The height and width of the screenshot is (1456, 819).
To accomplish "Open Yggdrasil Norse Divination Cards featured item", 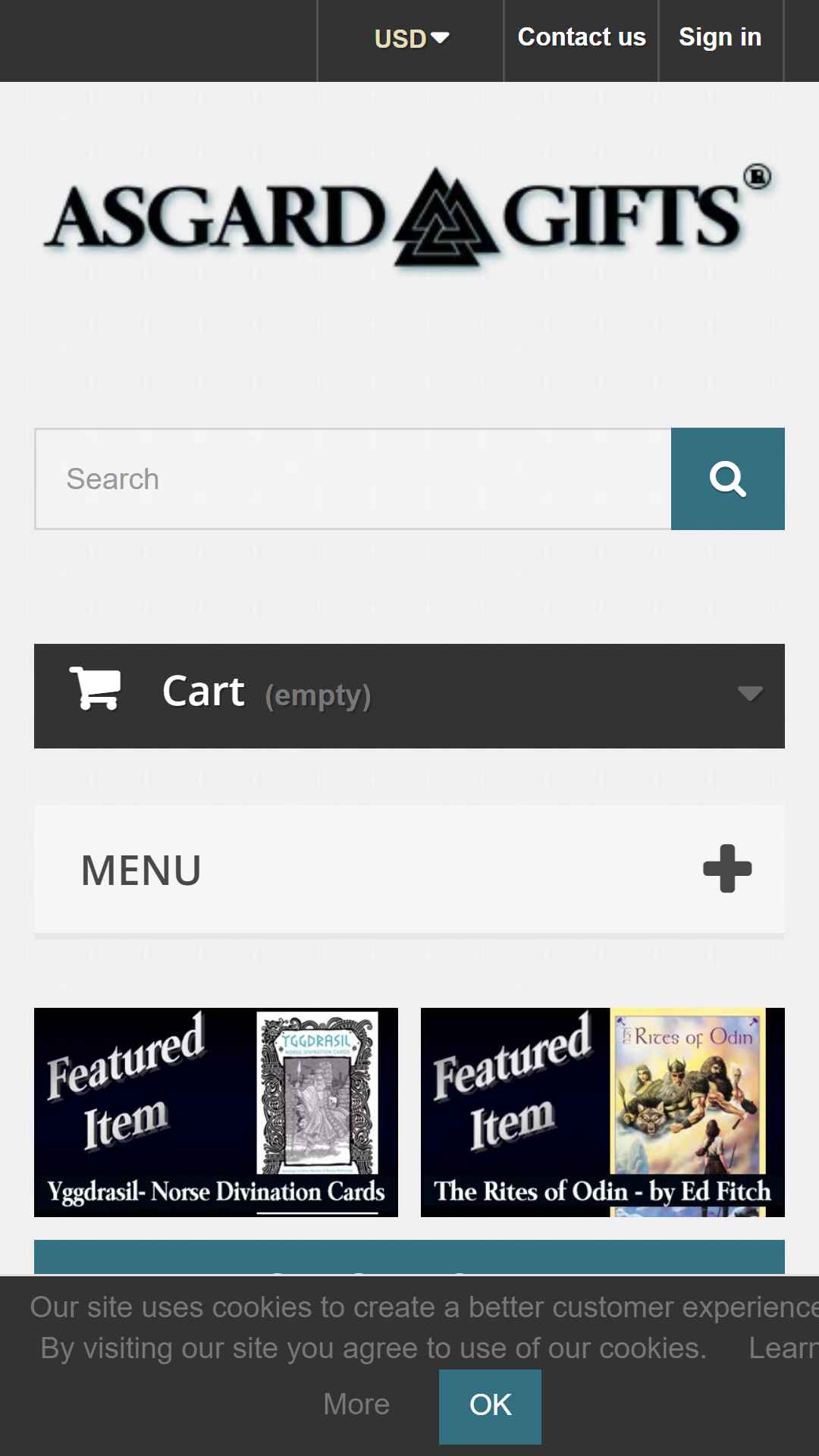I will pyautogui.click(x=216, y=1112).
